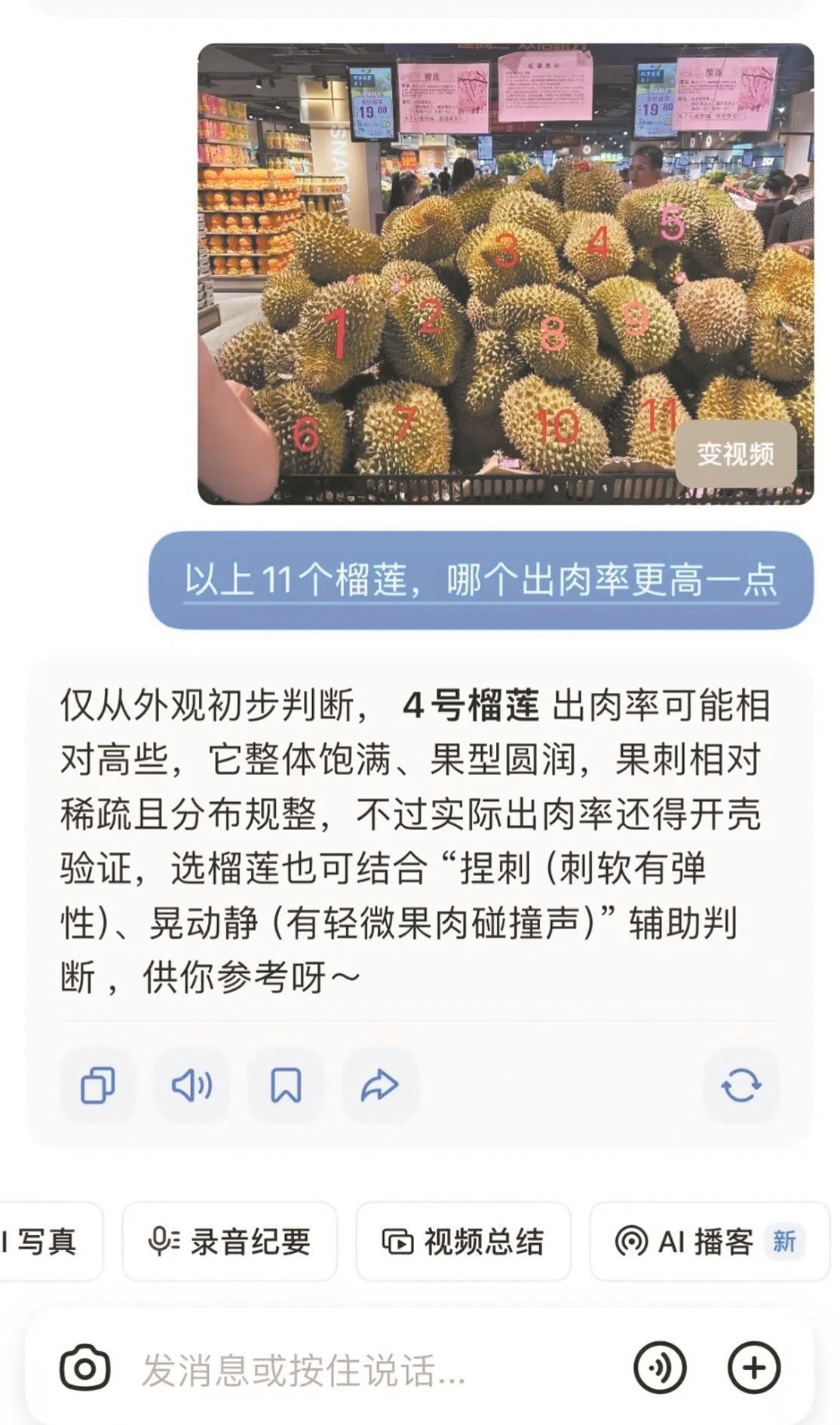Select the 写真 shortcut chip
Viewport: 840px width, 1425px height.
point(45,1241)
